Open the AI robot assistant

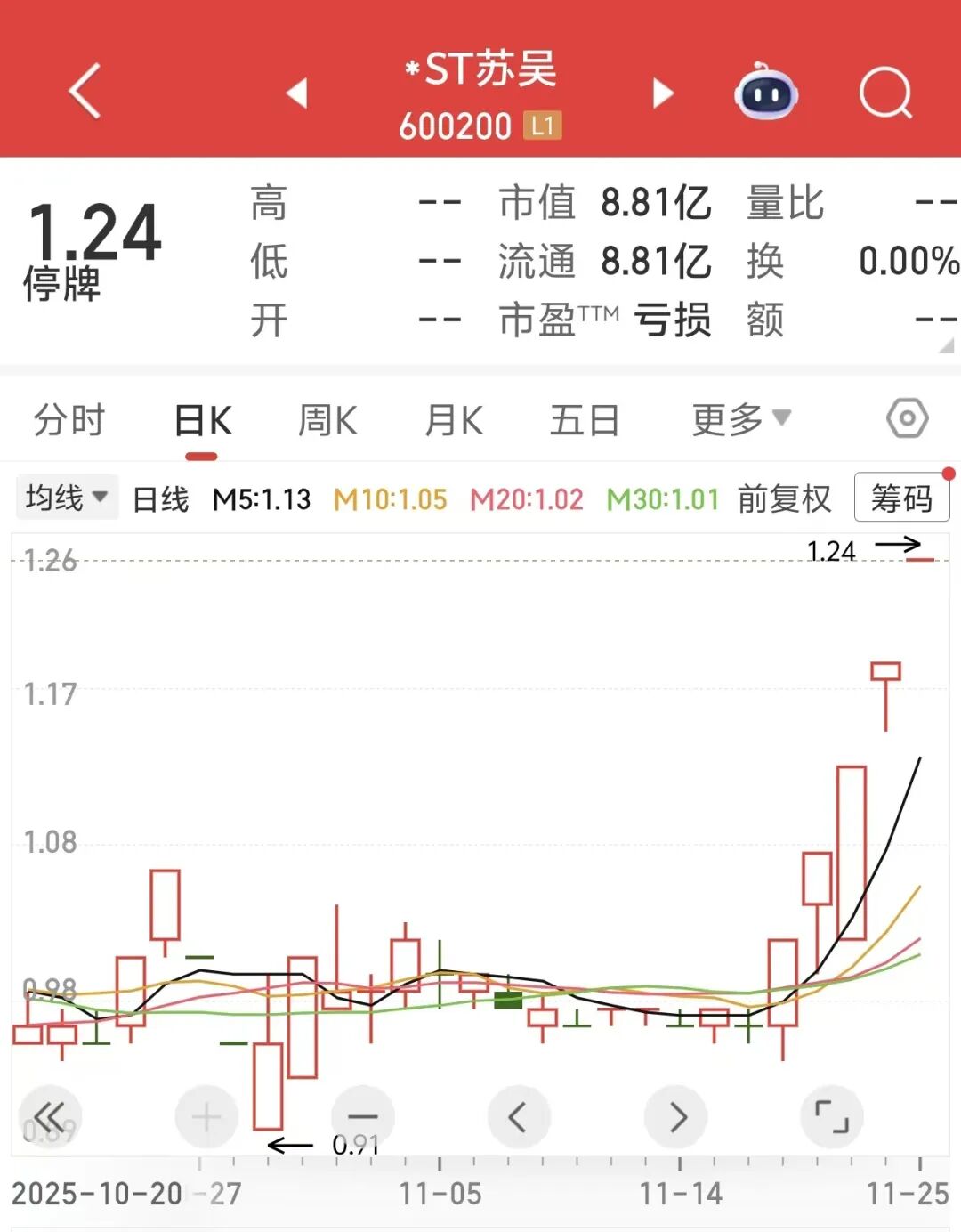coord(765,93)
